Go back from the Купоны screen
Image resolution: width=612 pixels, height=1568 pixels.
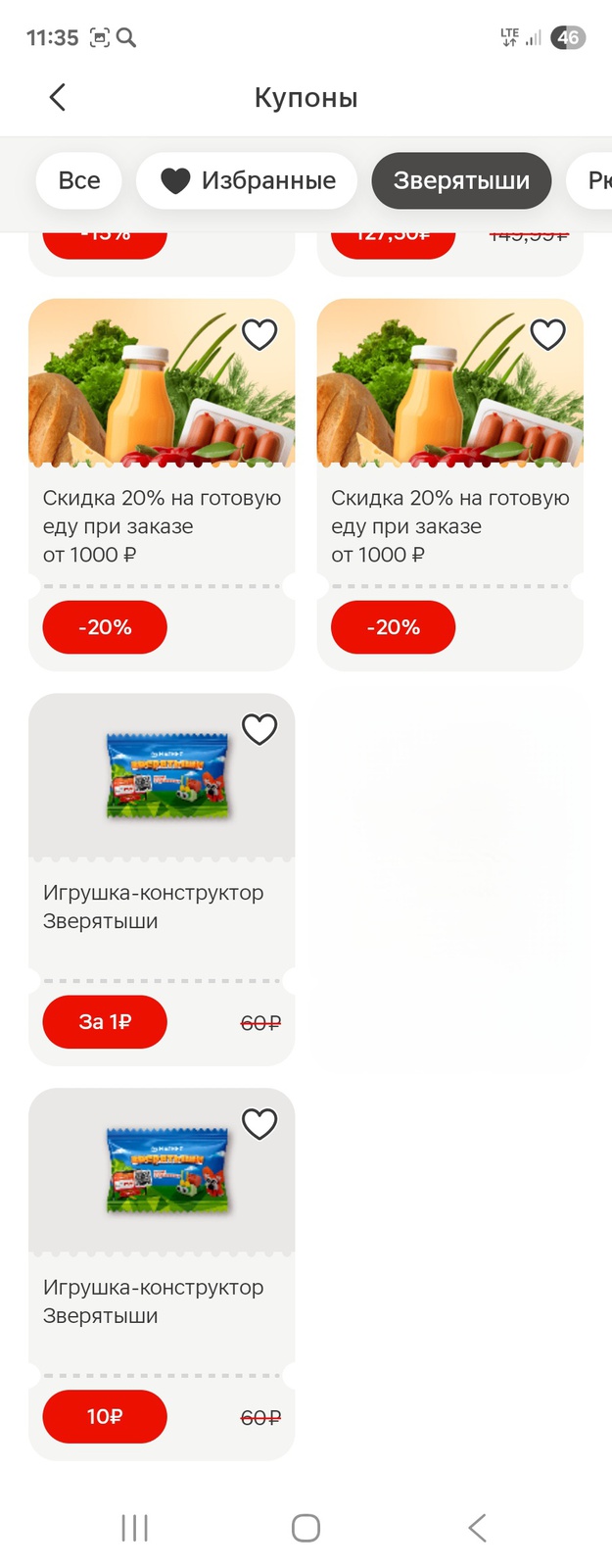click(x=58, y=97)
